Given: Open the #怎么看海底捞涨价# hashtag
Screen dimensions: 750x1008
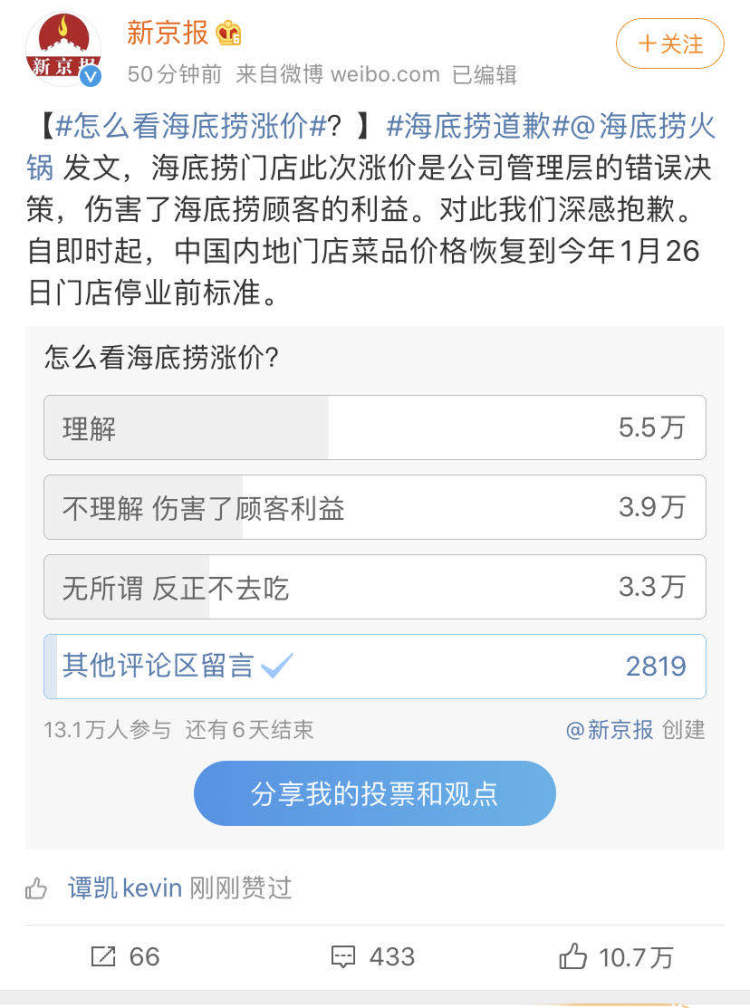Looking at the screenshot, I should [192, 126].
